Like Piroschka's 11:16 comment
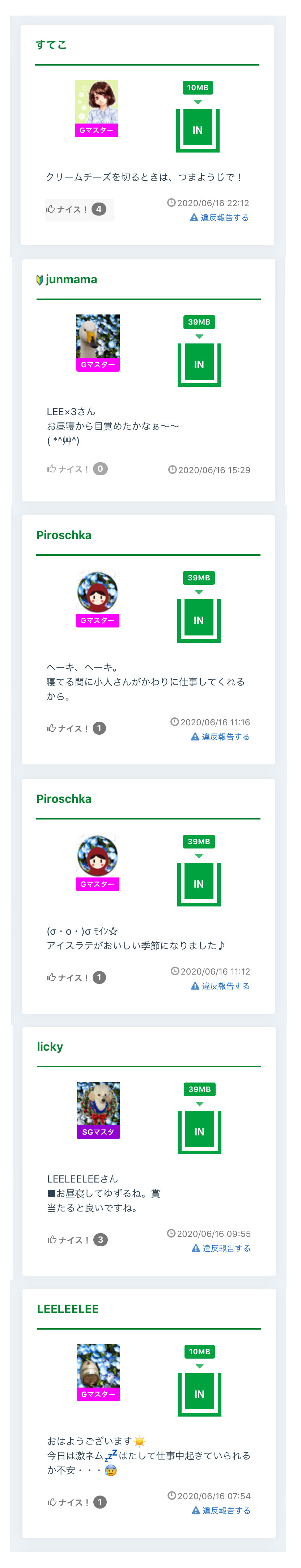 [x=77, y=729]
